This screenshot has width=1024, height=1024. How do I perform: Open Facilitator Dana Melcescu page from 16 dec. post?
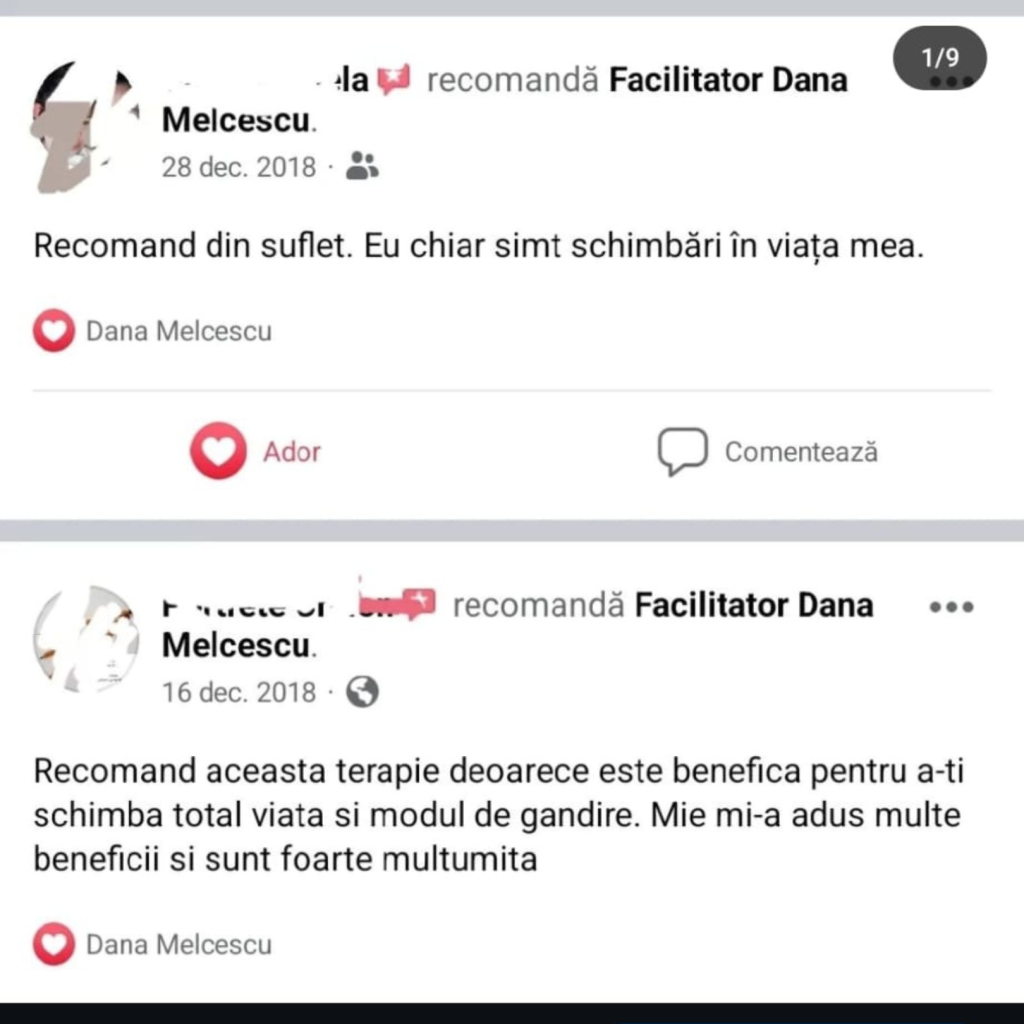click(753, 605)
